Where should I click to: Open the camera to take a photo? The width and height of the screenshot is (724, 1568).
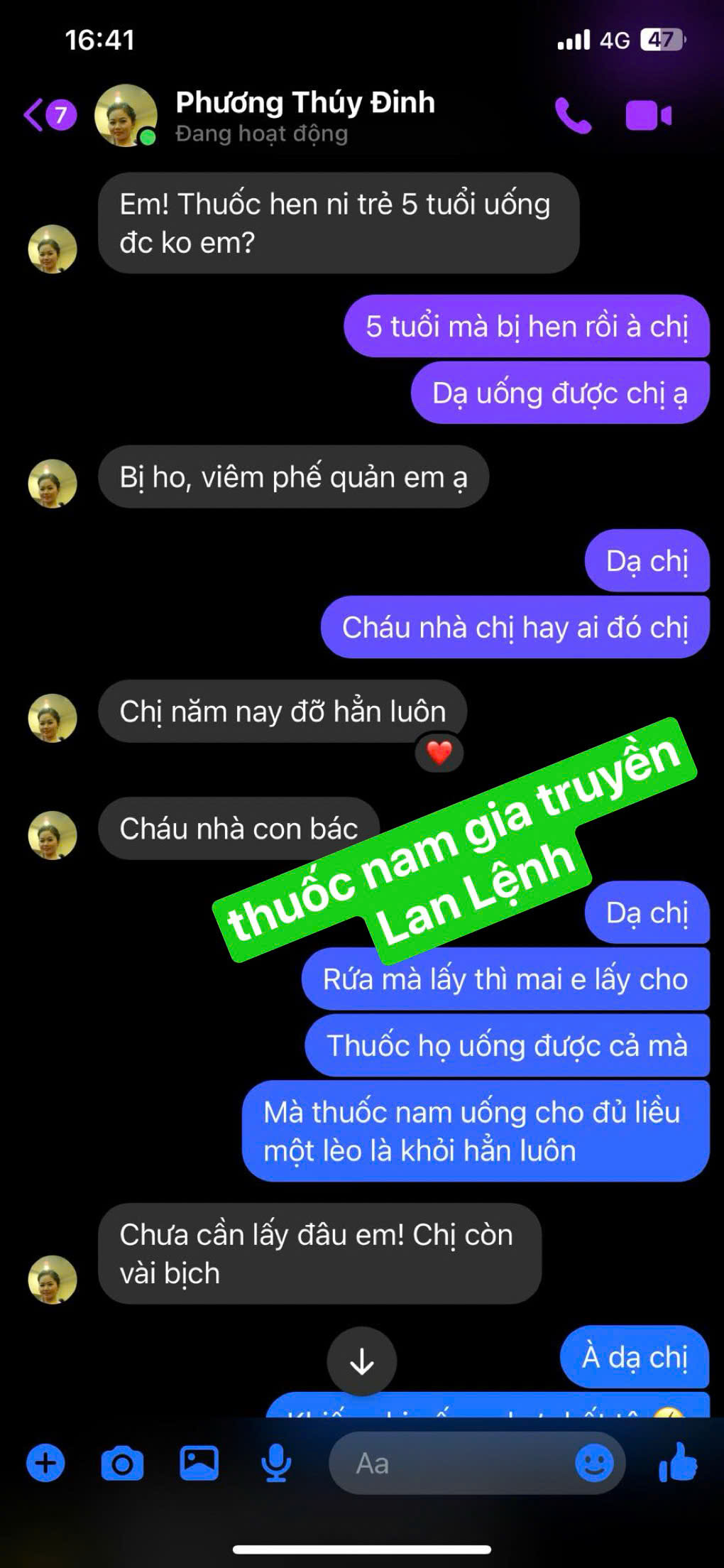122,1463
